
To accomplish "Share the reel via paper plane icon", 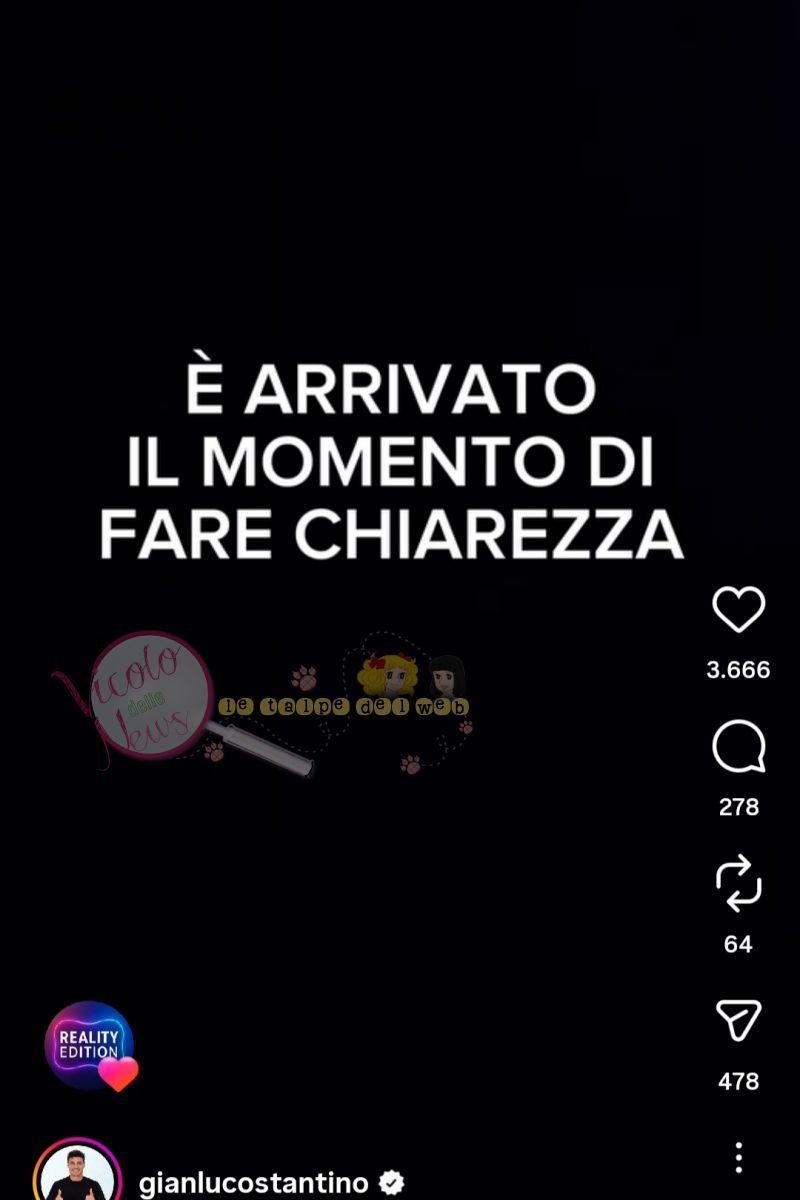I will [738, 1021].
